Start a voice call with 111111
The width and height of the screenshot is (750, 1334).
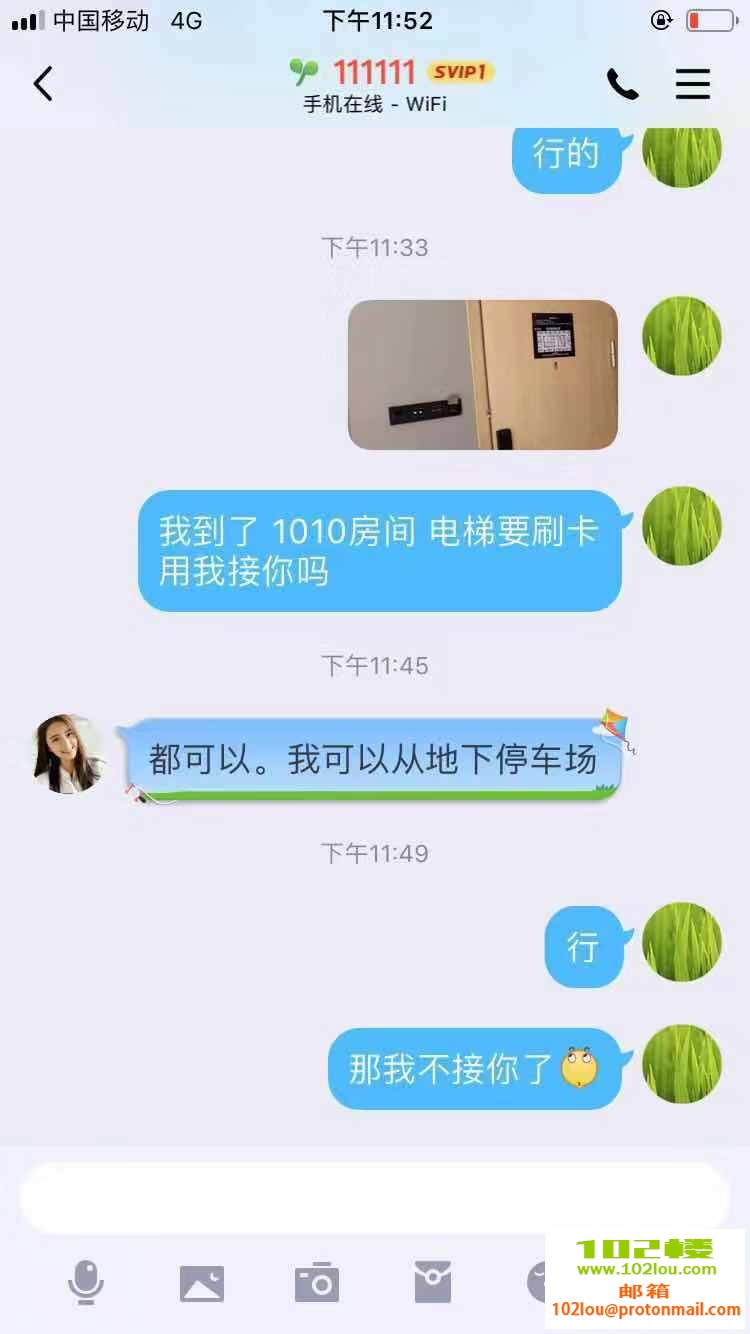pos(622,85)
